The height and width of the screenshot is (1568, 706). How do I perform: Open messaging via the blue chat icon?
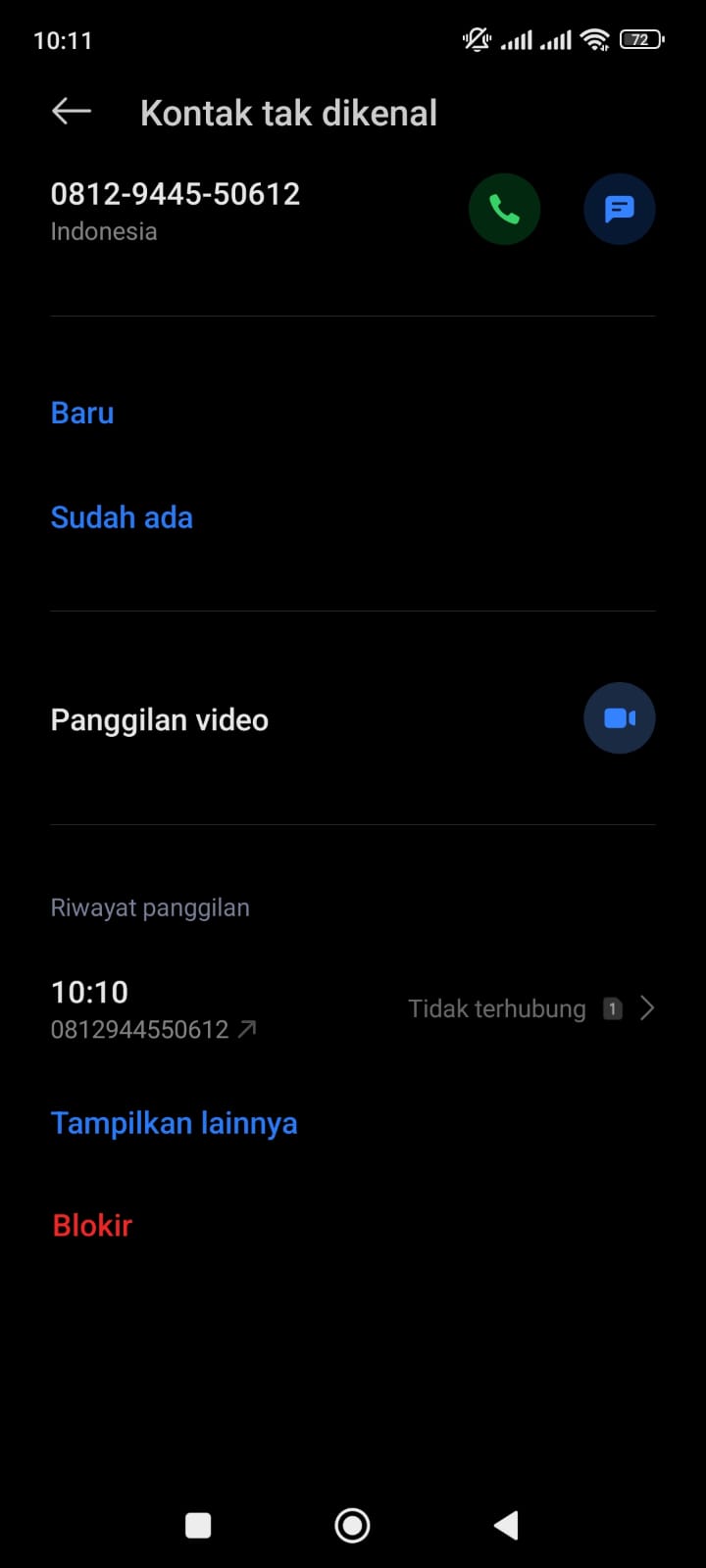(x=619, y=209)
